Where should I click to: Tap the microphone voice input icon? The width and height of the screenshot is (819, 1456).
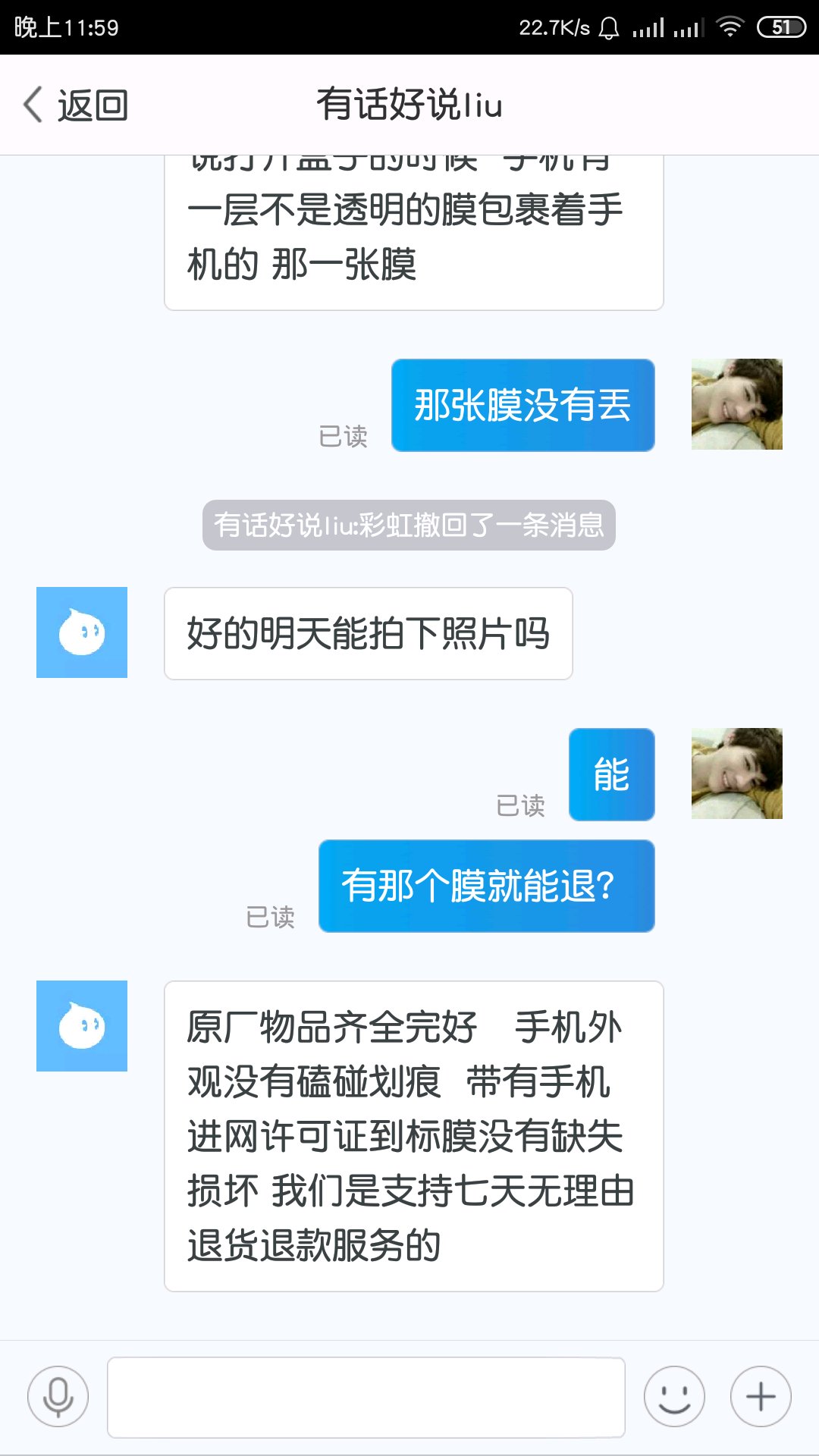pos(58,1396)
